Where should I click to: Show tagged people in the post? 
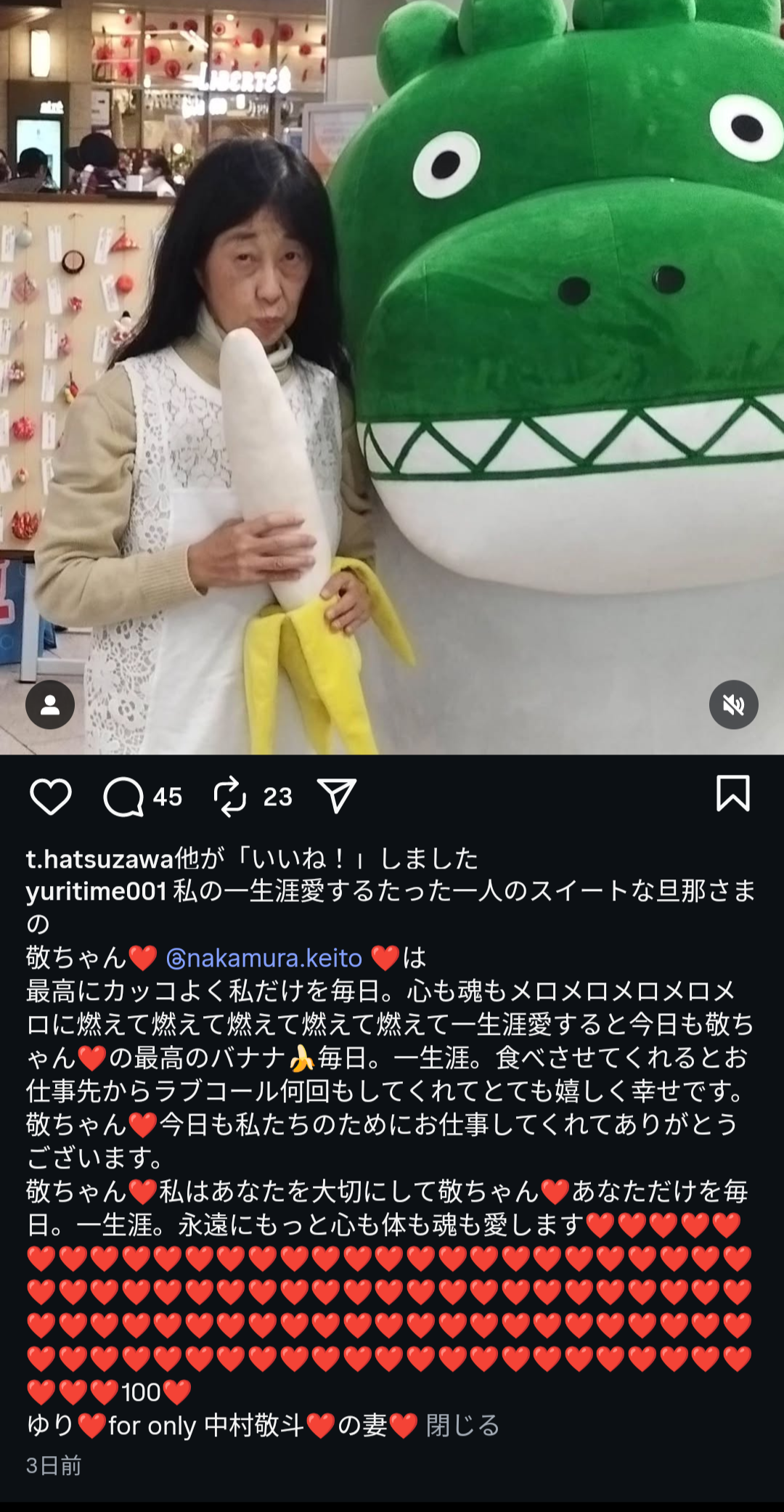[x=50, y=704]
